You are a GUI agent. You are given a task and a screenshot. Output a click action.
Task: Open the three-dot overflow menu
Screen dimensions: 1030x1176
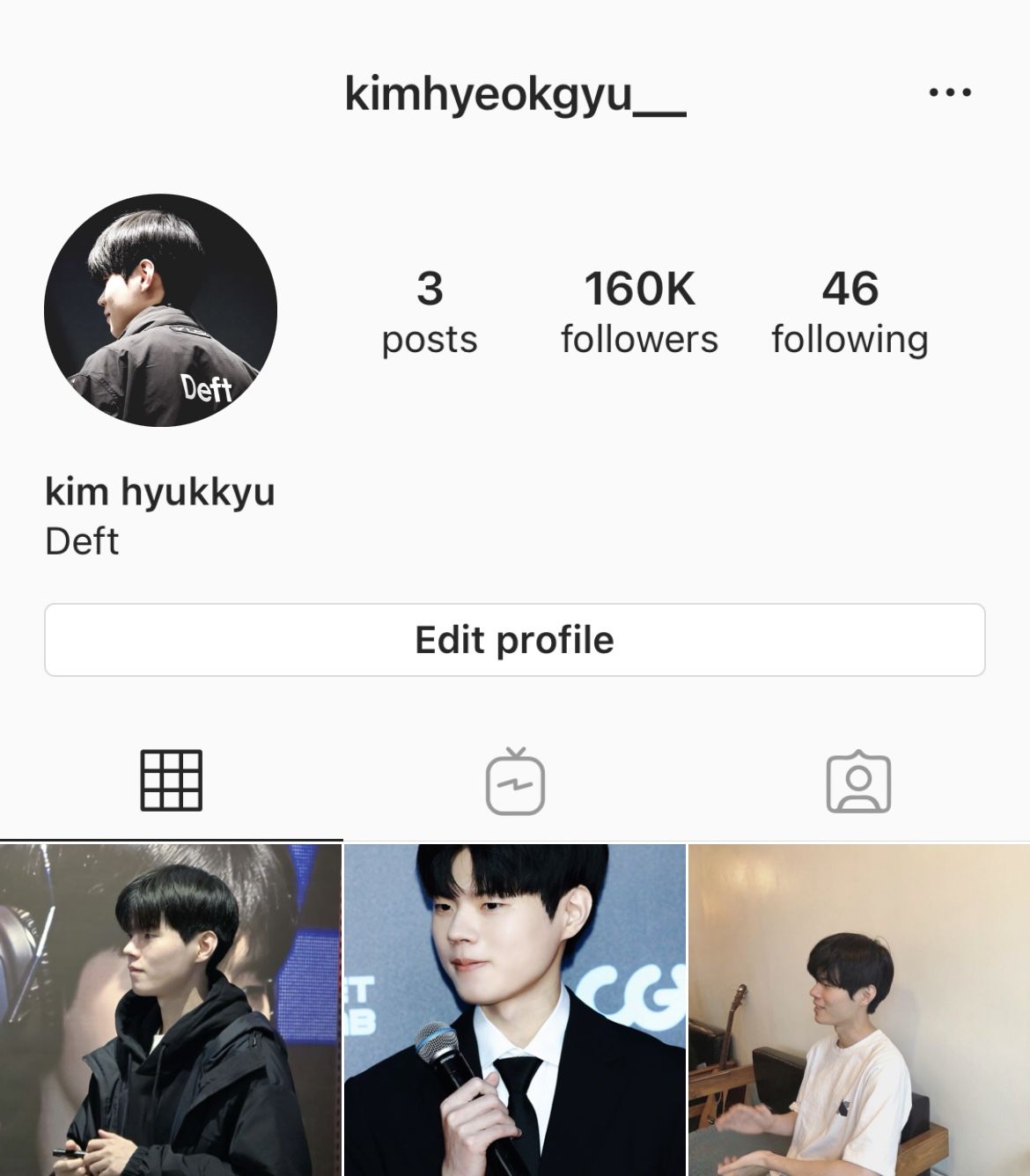[950, 92]
